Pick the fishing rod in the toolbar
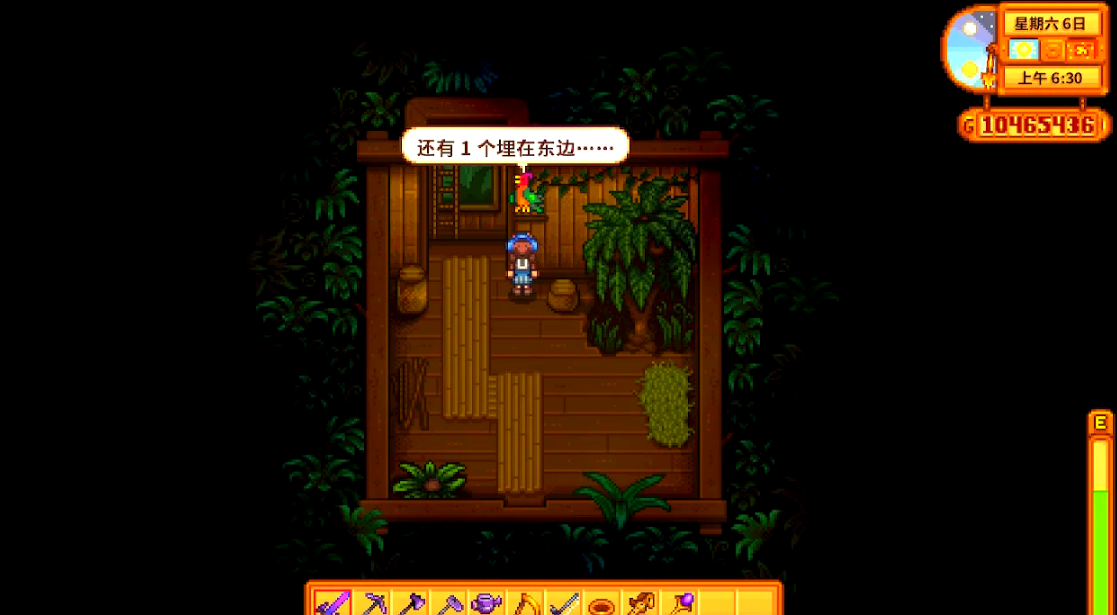This screenshot has width=1117, height=615. click(563, 603)
